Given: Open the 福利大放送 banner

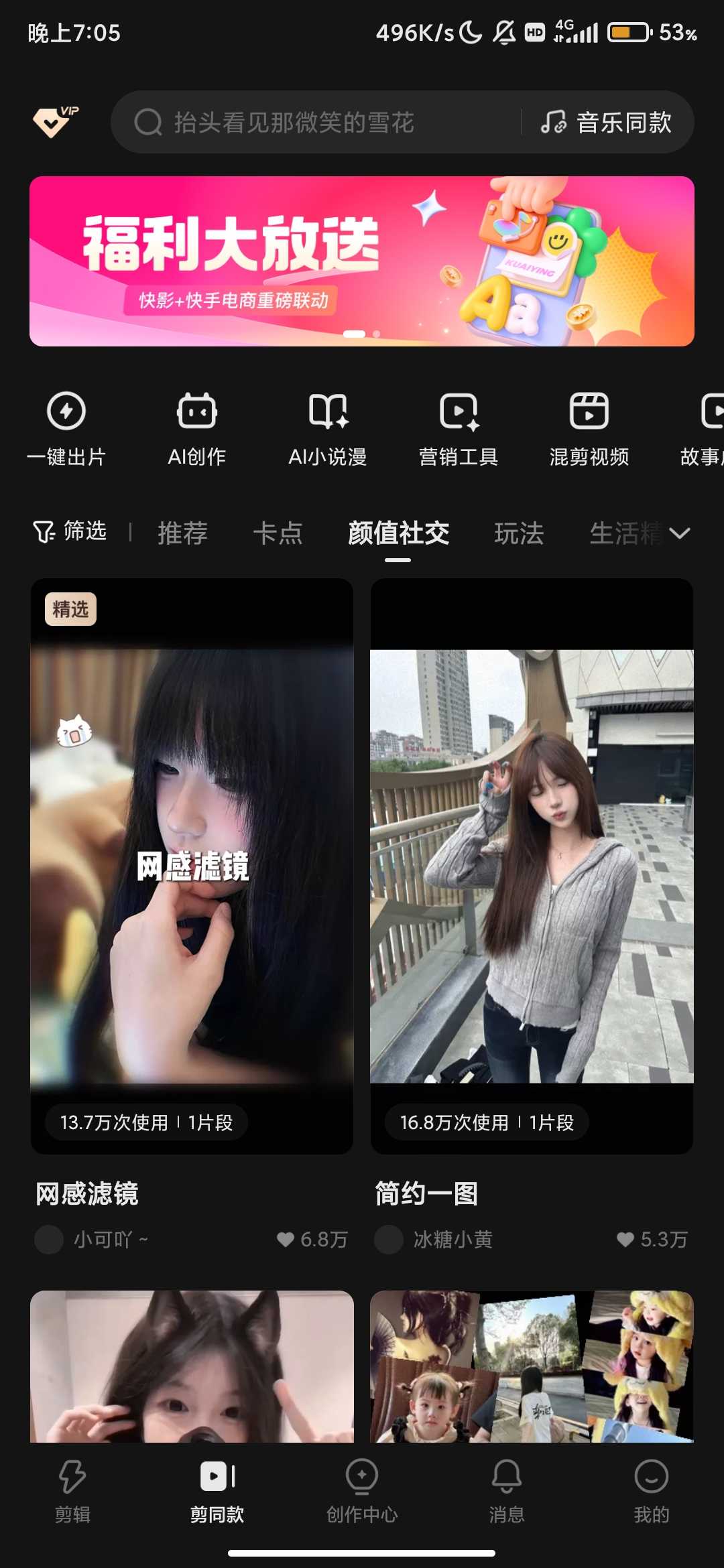Looking at the screenshot, I should pyautogui.click(x=362, y=261).
